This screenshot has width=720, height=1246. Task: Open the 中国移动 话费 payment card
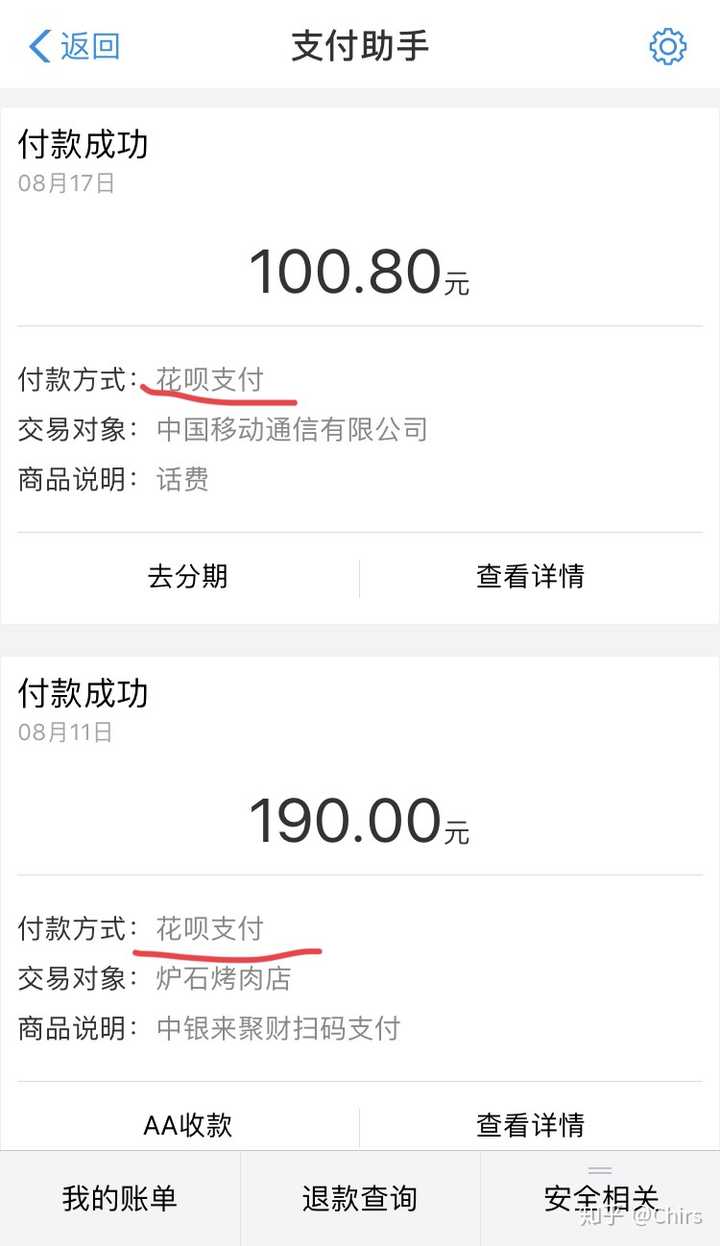[360, 270]
